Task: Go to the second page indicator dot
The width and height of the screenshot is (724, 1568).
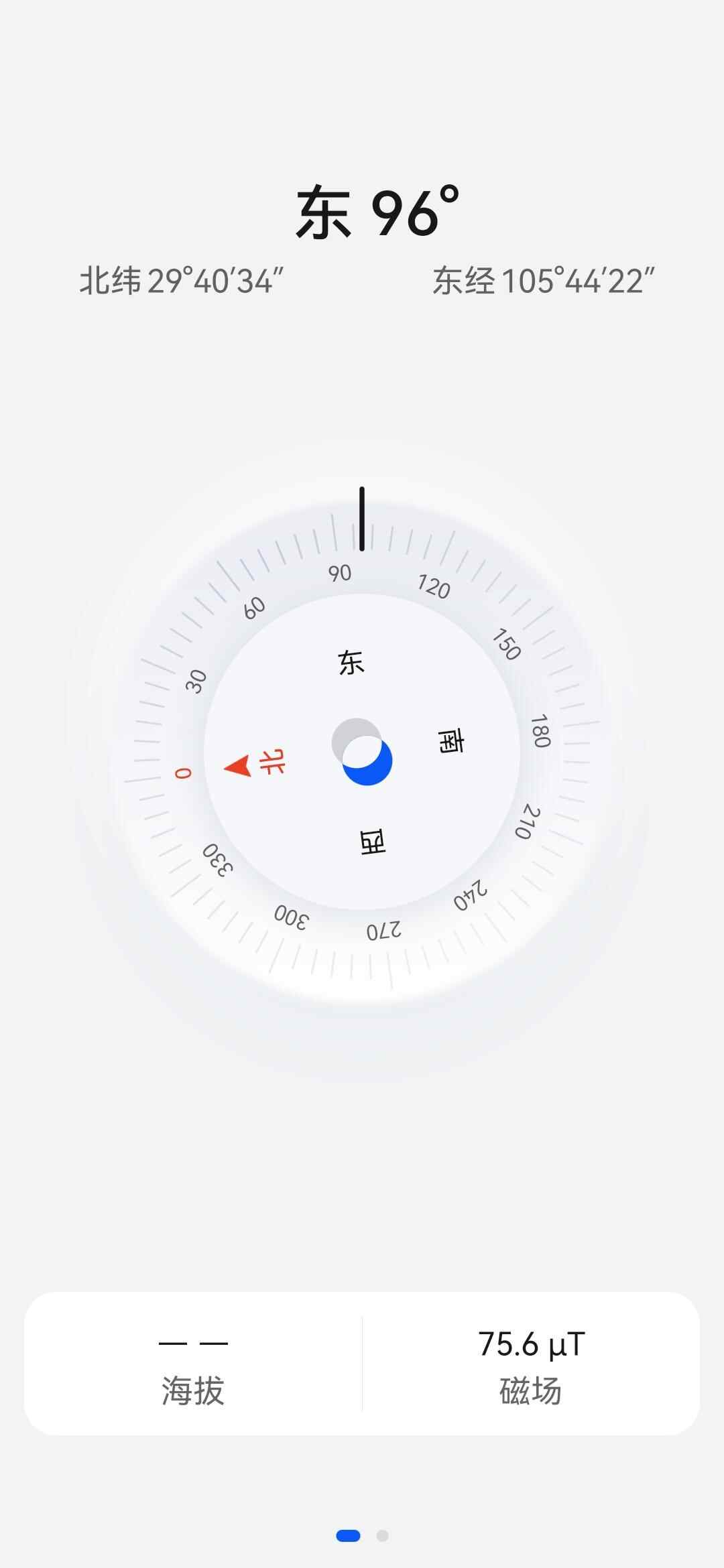Action: [x=382, y=1535]
